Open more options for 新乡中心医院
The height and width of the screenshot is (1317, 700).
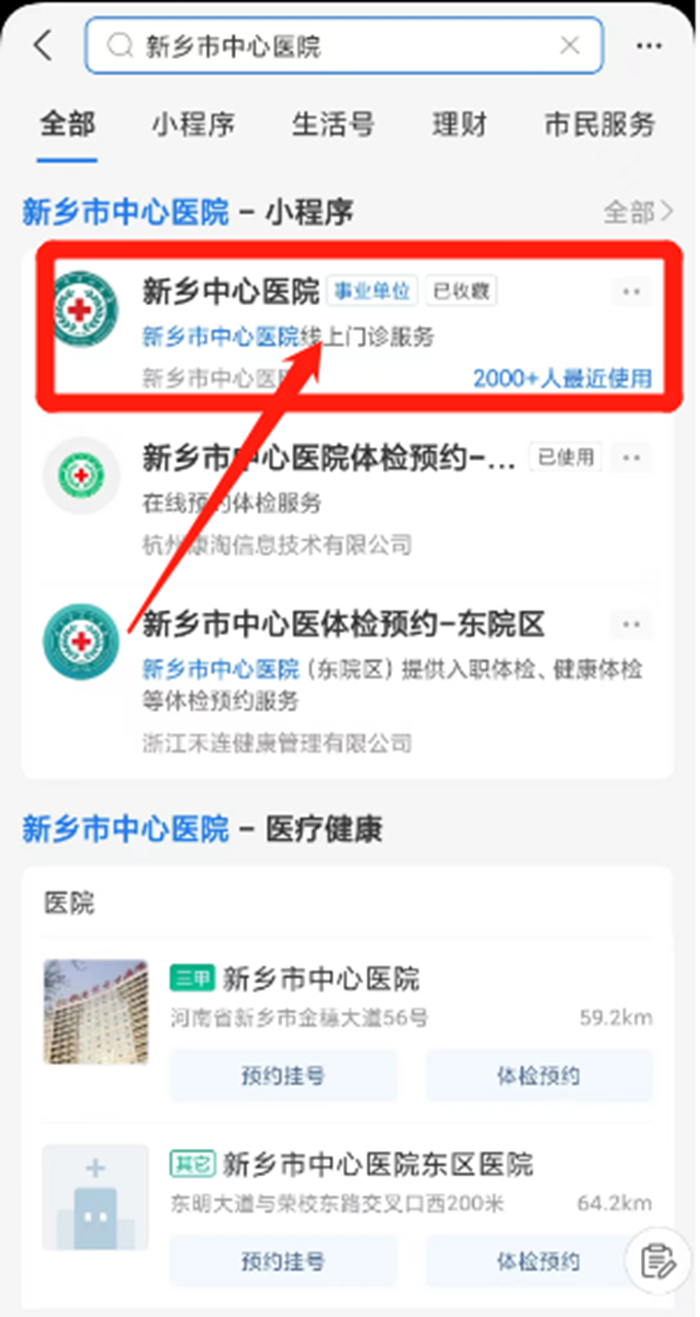[x=631, y=292]
